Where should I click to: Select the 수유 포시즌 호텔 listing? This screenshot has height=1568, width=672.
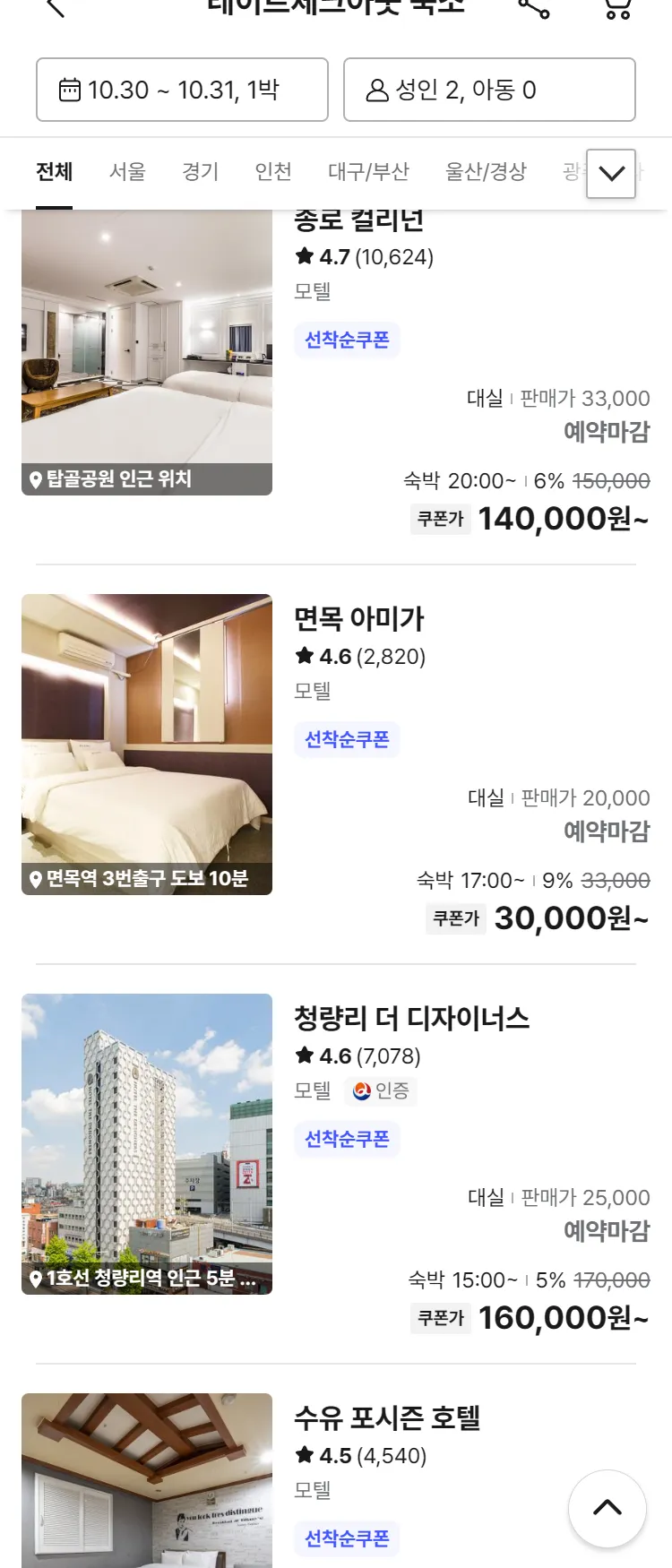tap(387, 1417)
